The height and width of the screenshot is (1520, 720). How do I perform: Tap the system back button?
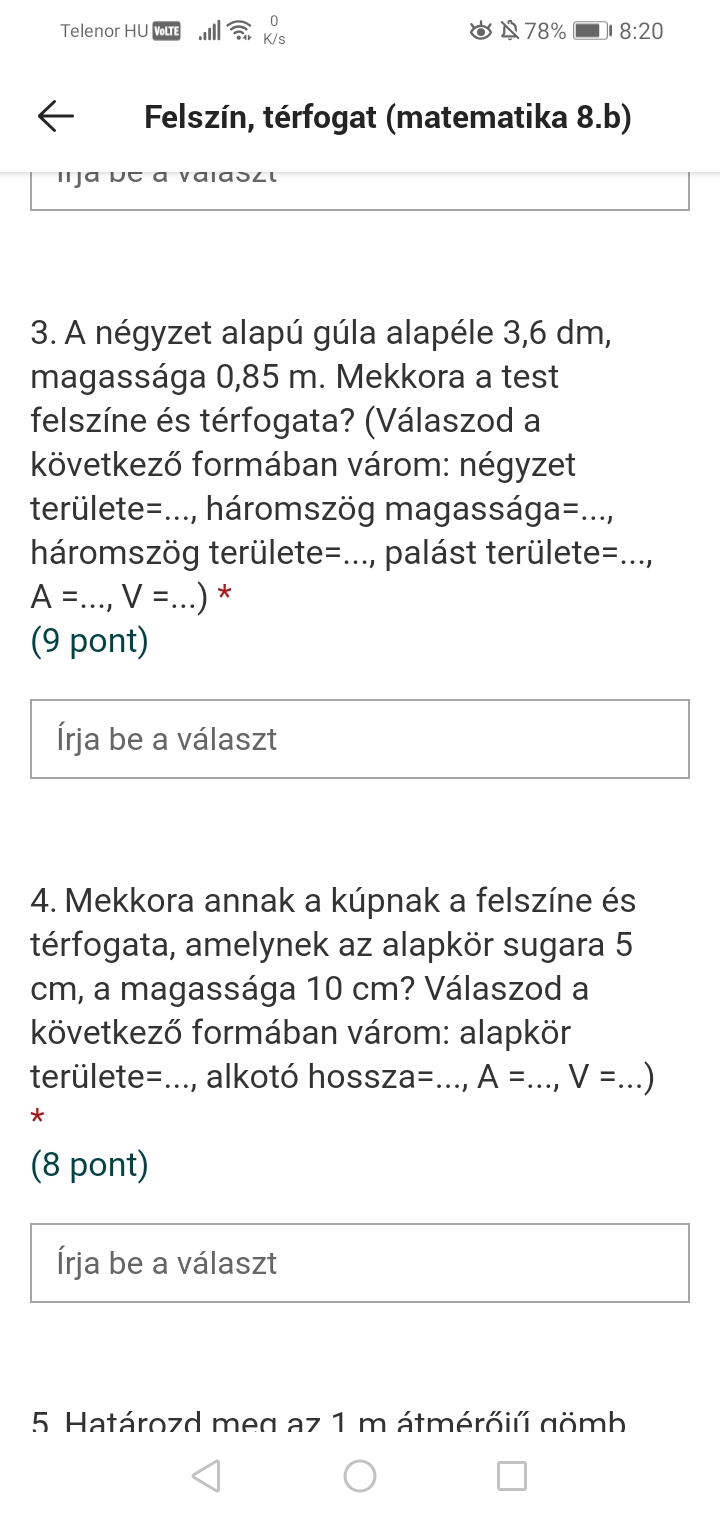click(x=205, y=1475)
